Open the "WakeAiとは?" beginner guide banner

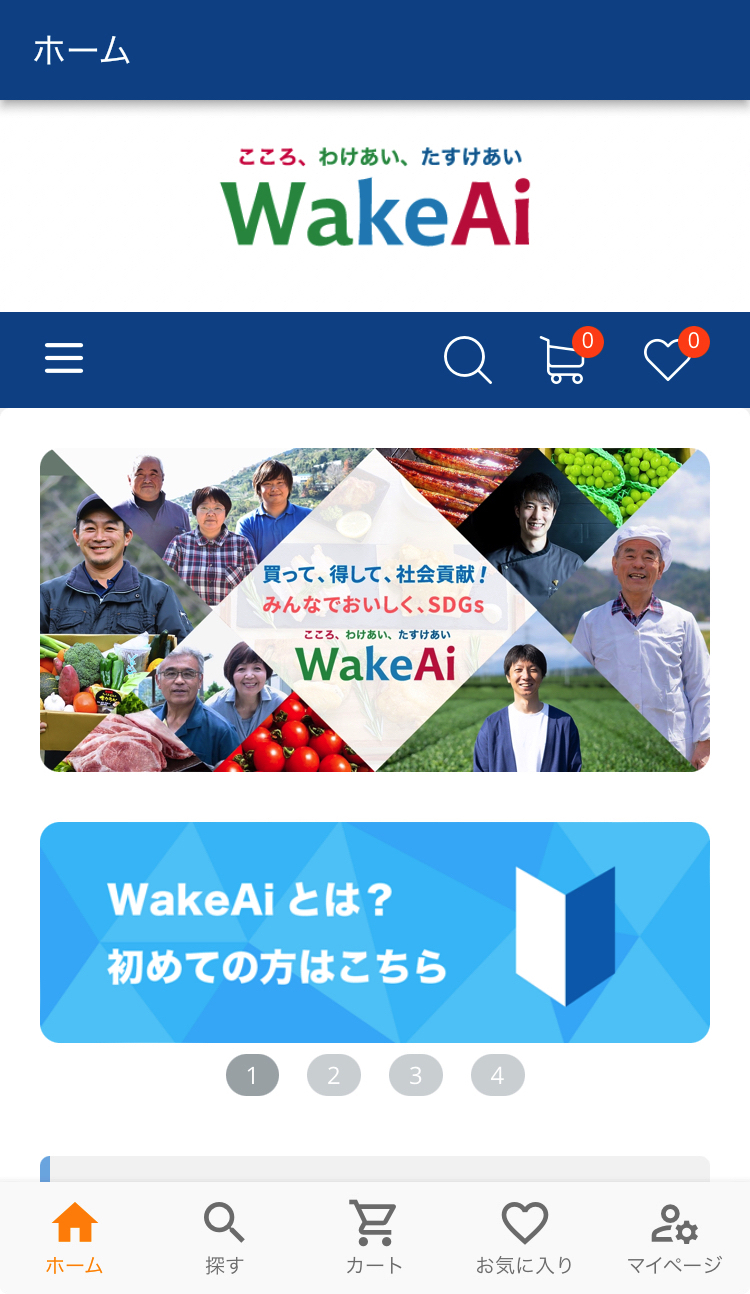pos(375,932)
